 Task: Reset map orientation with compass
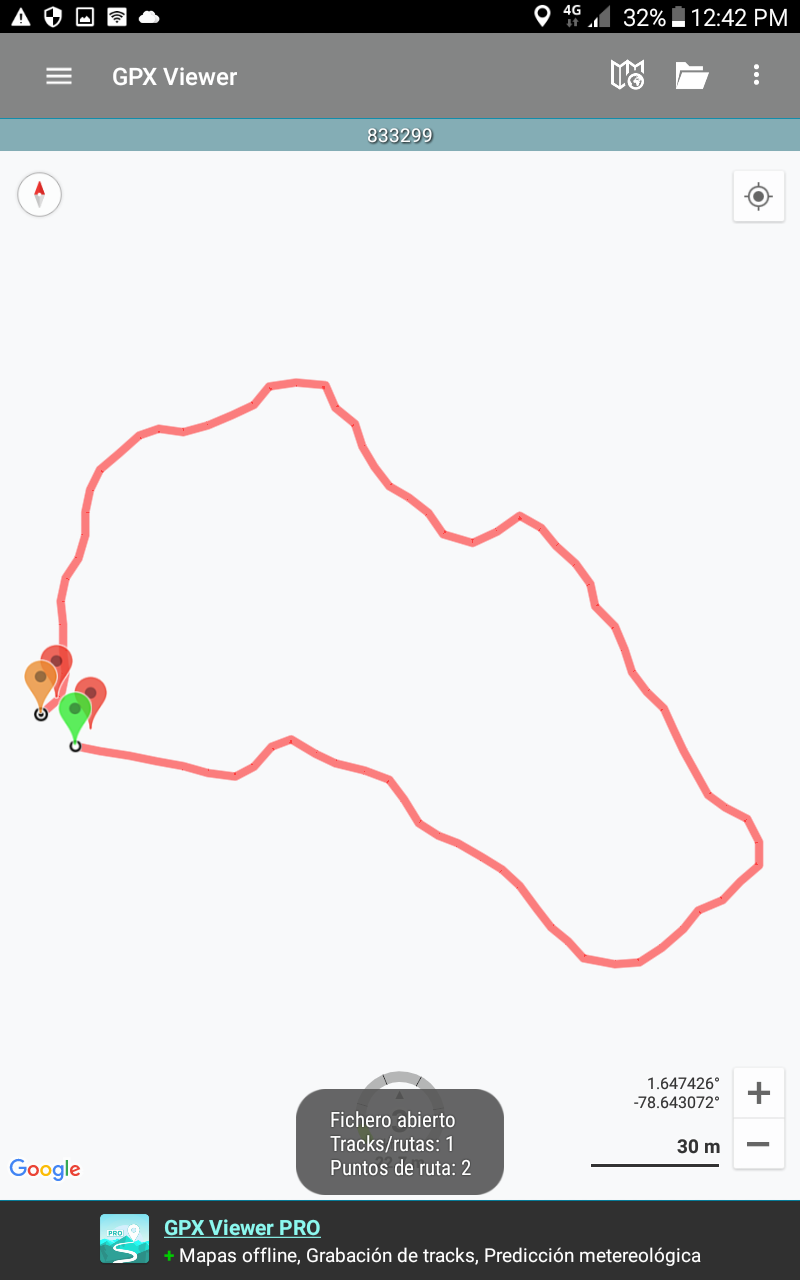(x=40, y=194)
